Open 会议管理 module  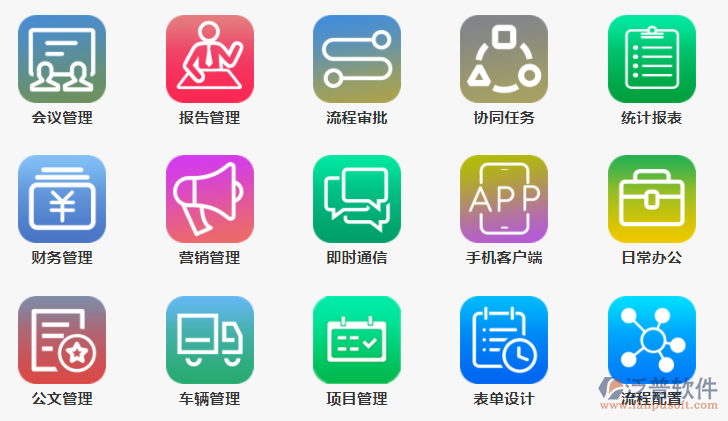(62, 59)
